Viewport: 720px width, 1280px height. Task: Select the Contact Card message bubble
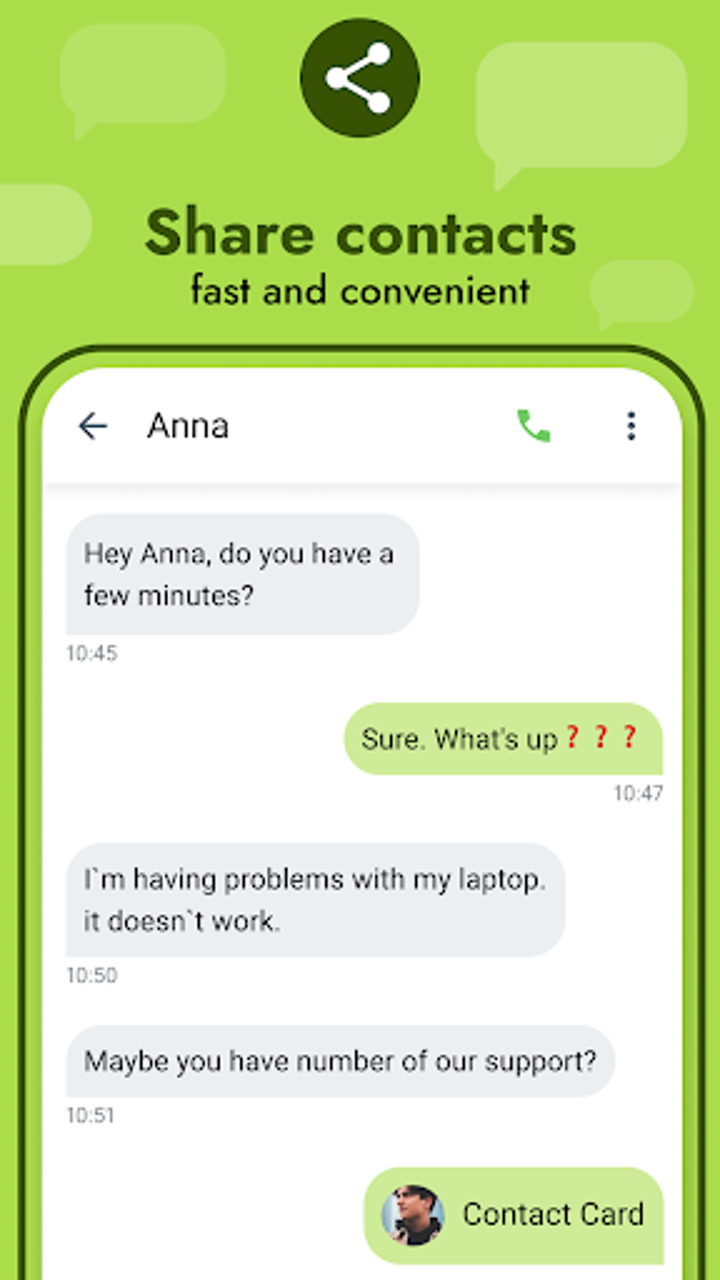pos(513,1215)
